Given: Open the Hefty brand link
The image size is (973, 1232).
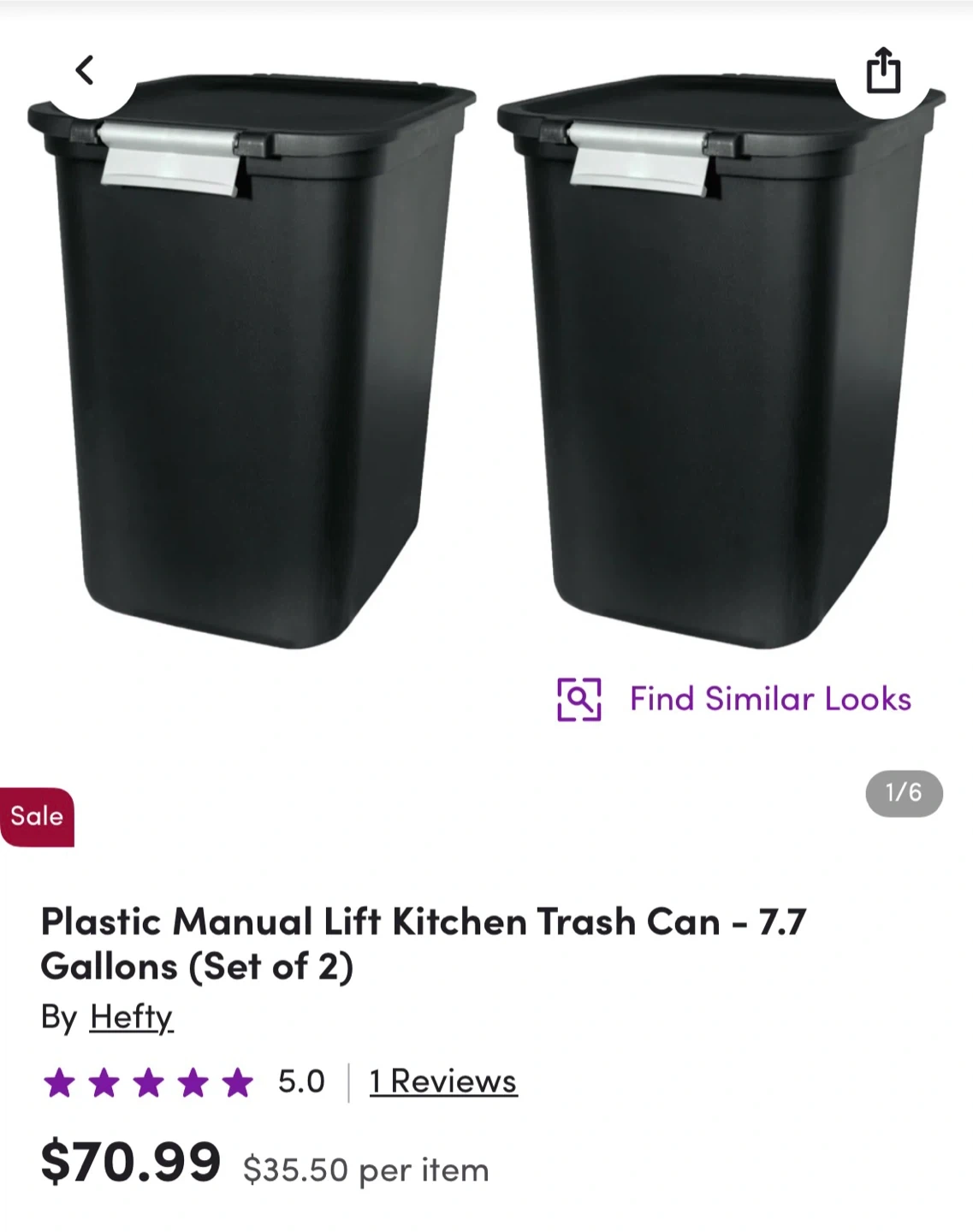Looking at the screenshot, I should click(x=131, y=1016).
